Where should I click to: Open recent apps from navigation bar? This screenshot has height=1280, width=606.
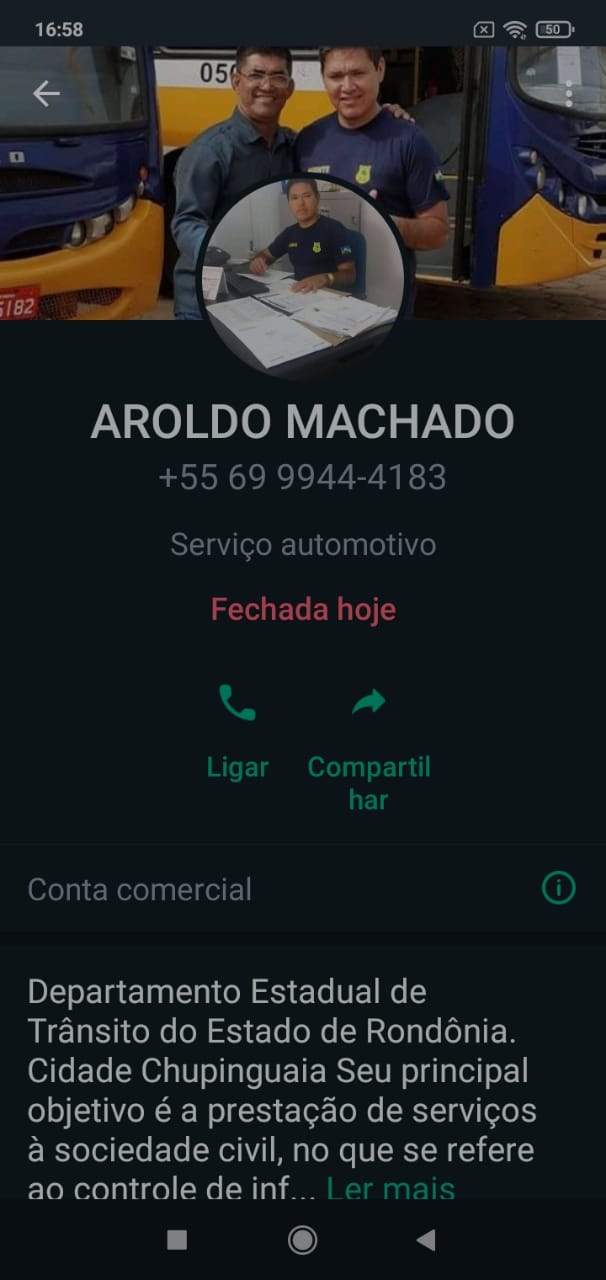(x=177, y=1240)
